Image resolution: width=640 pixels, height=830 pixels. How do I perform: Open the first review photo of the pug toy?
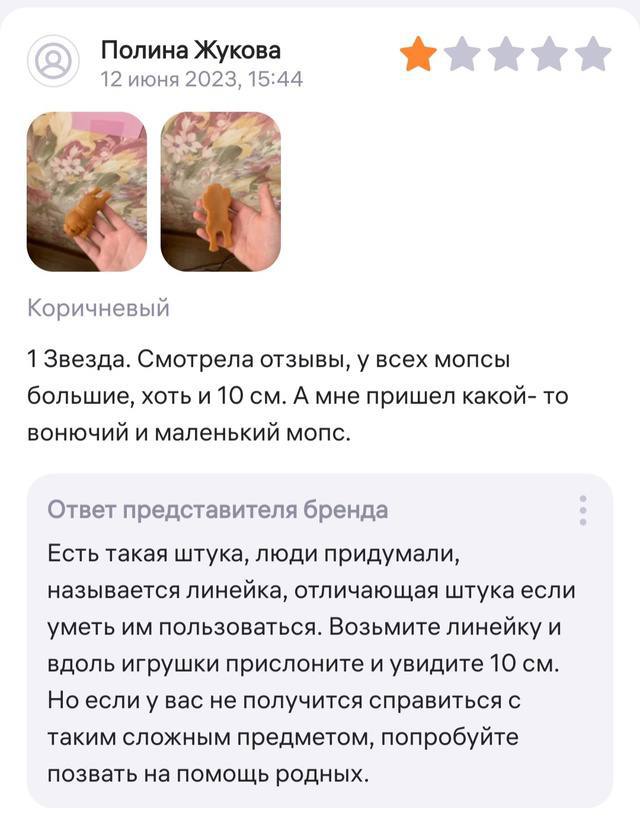[87, 191]
